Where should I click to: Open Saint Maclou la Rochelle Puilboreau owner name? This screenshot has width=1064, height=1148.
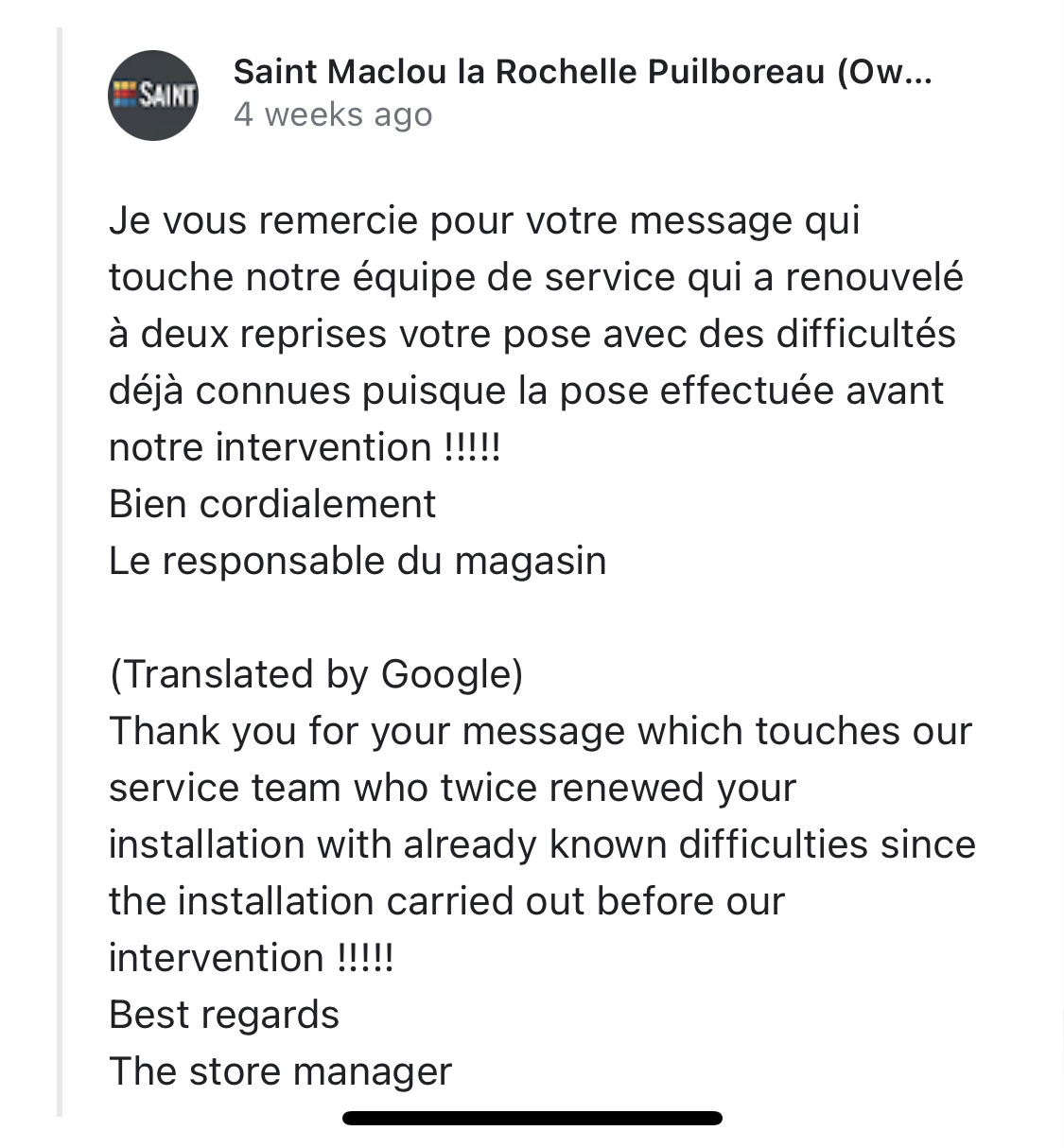click(x=582, y=72)
